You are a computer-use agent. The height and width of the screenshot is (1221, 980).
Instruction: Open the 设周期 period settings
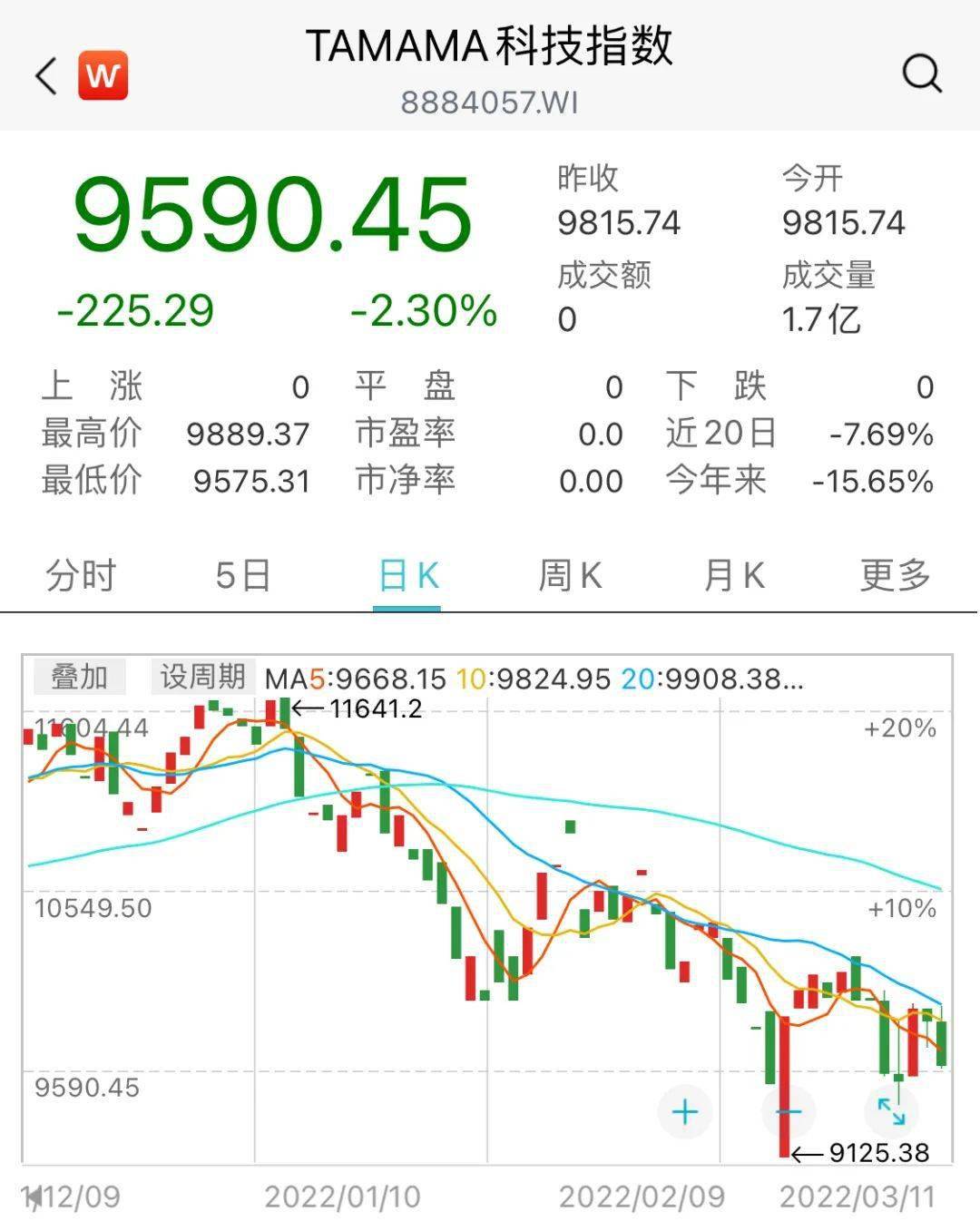pyautogui.click(x=202, y=677)
